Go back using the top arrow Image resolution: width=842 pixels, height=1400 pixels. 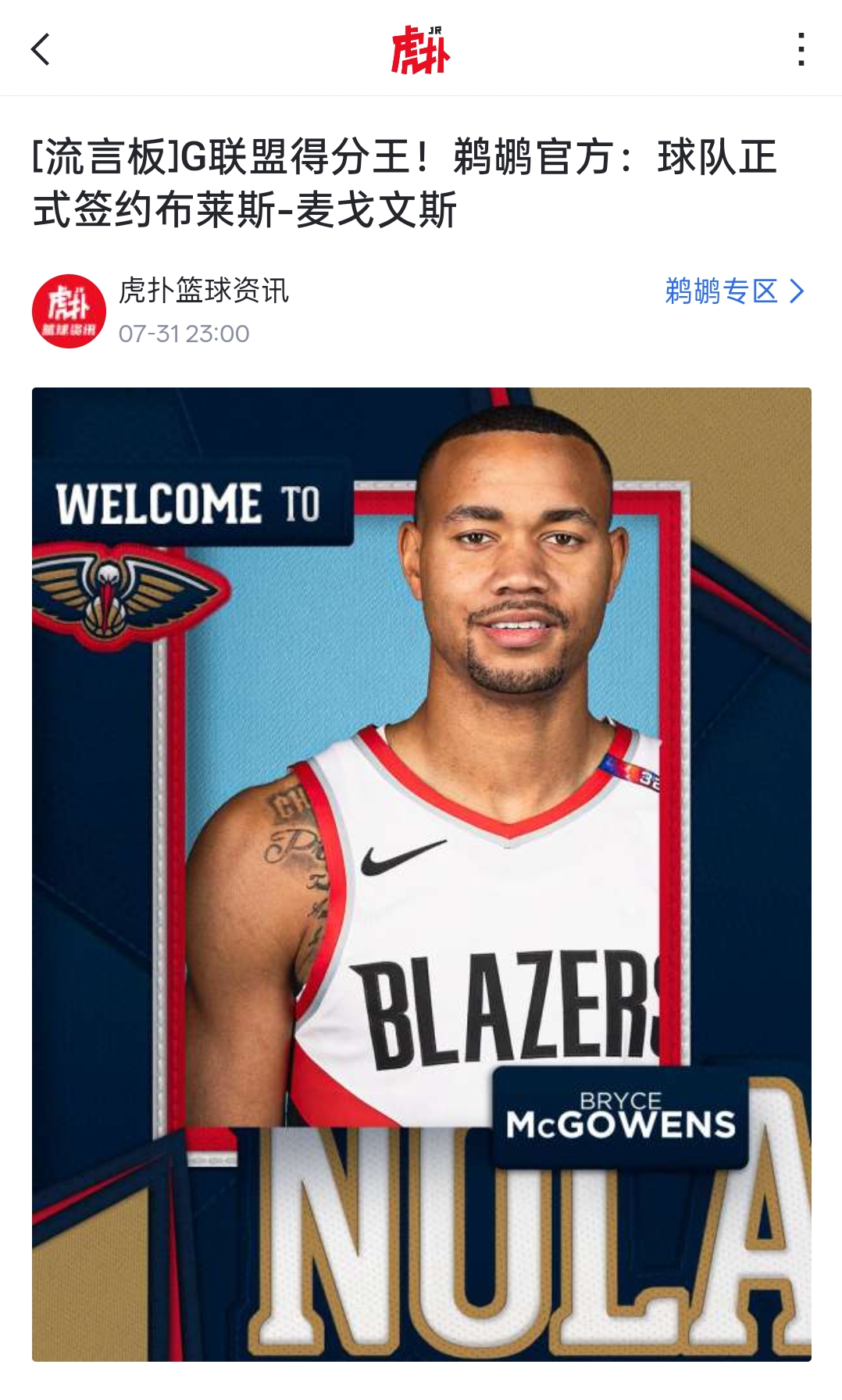click(x=41, y=49)
